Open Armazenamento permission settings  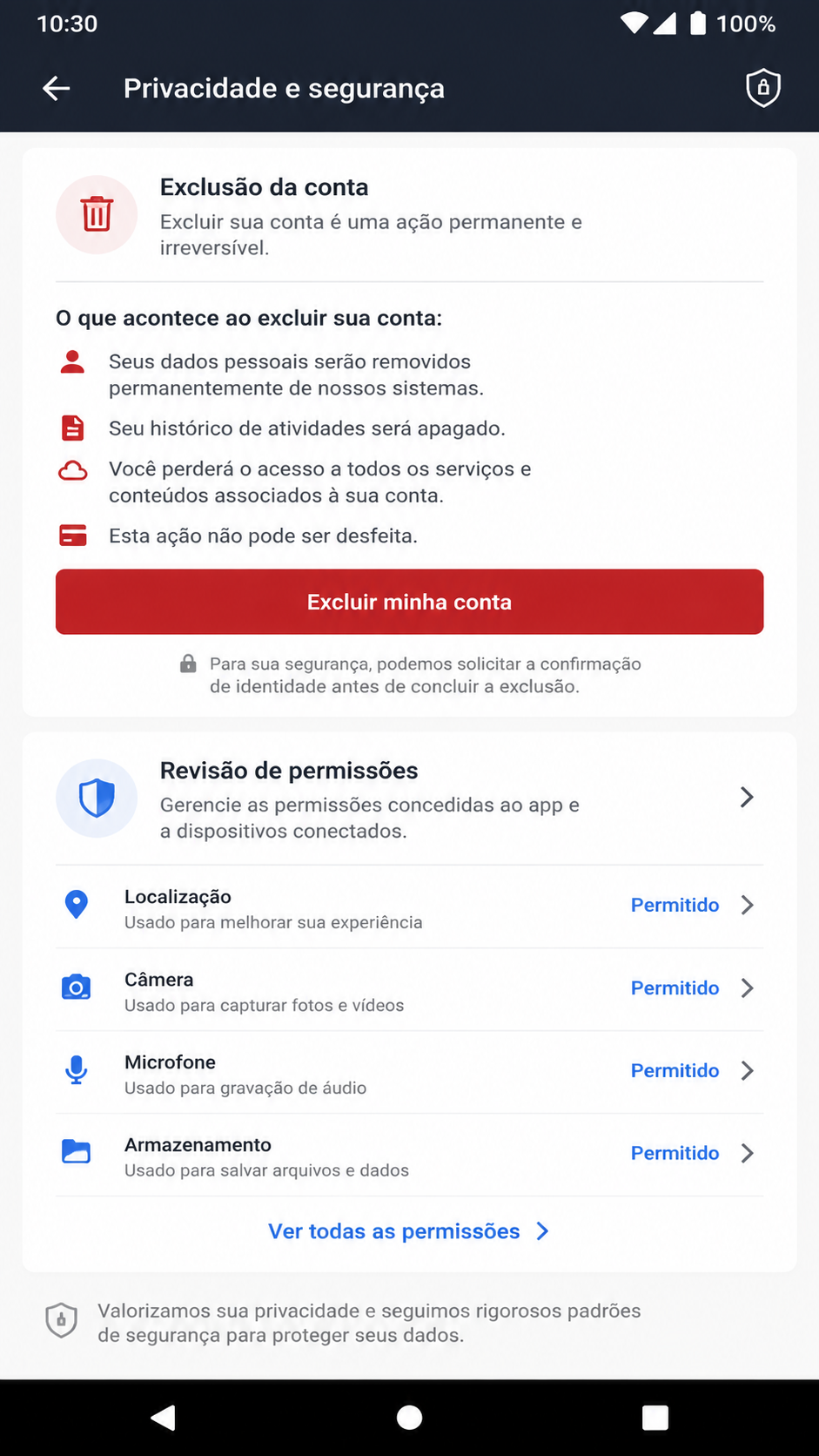click(409, 1155)
